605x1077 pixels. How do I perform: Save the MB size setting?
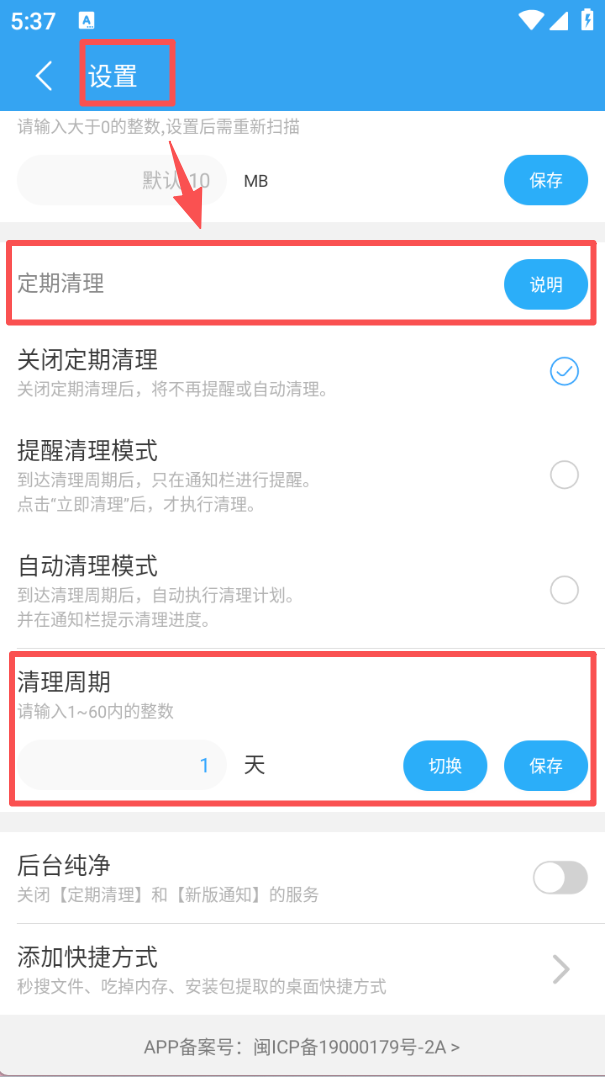(545, 181)
